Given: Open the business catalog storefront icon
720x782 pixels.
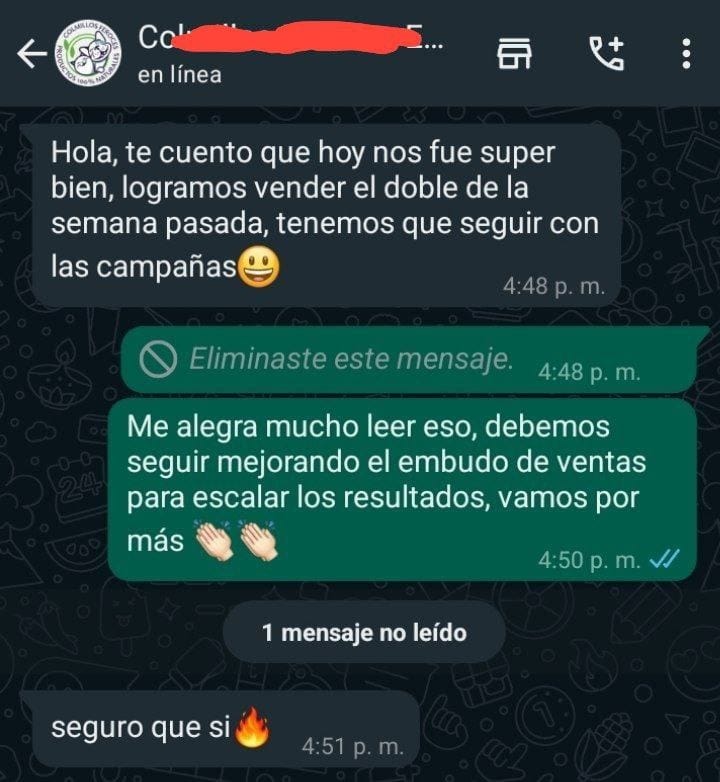Looking at the screenshot, I should 514,54.
